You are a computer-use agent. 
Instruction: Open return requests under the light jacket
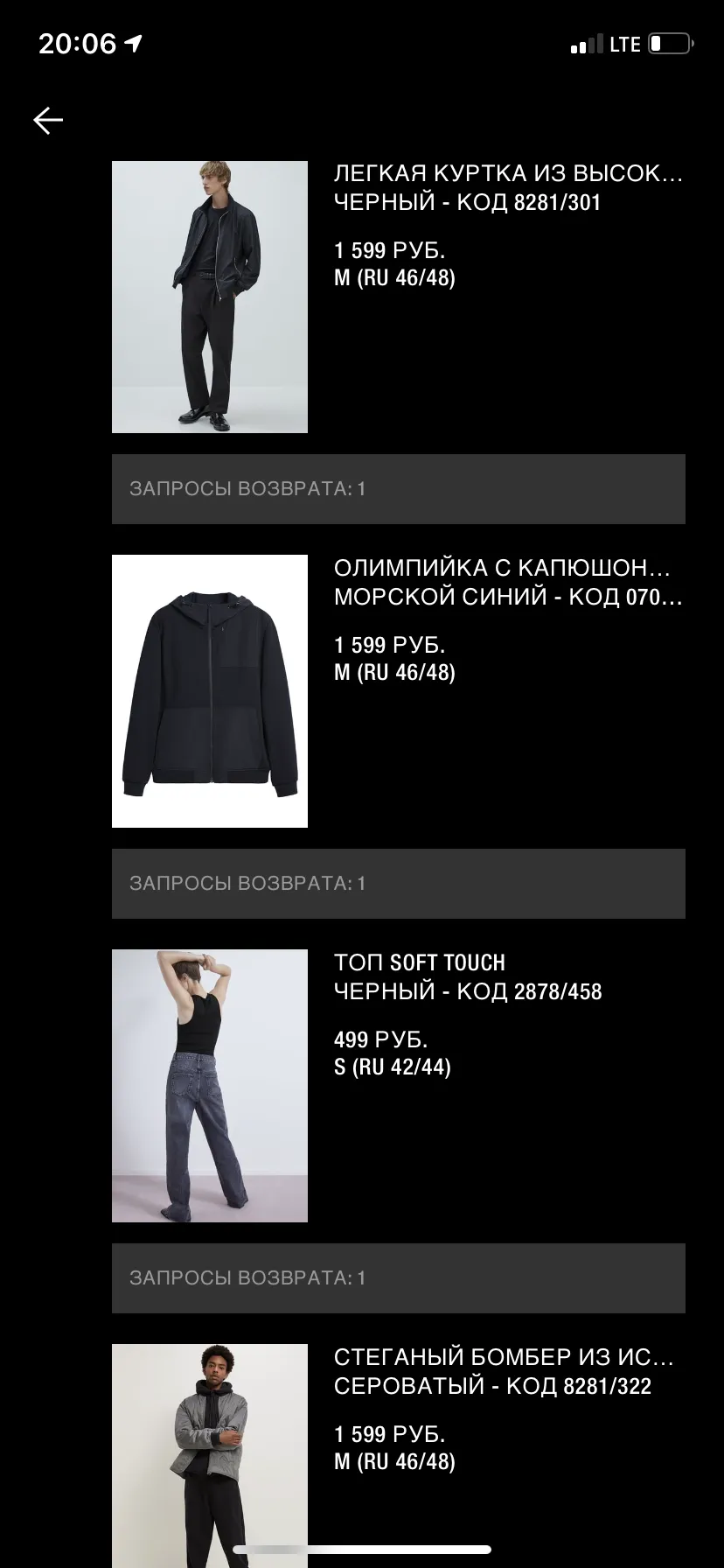coord(399,489)
